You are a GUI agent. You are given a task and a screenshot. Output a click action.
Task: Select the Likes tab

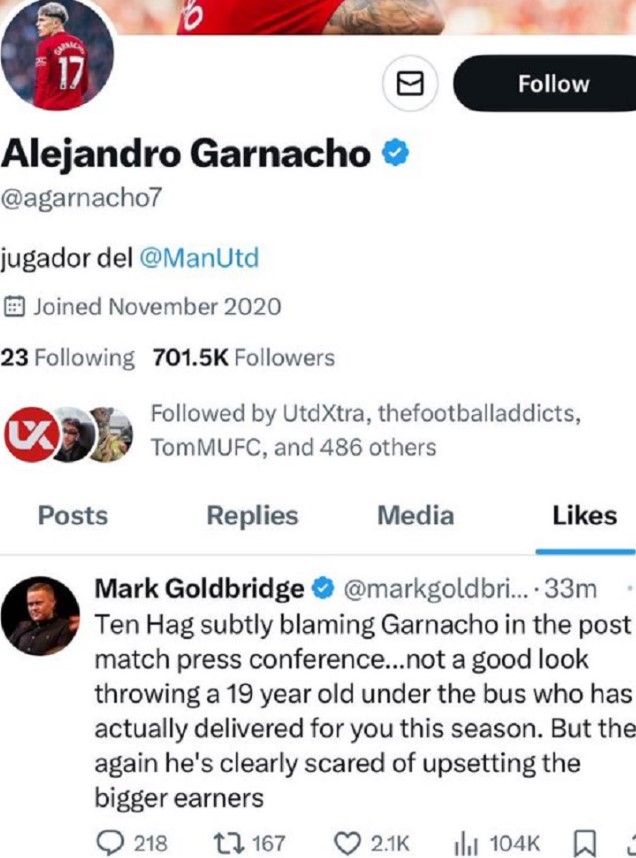[x=584, y=515]
